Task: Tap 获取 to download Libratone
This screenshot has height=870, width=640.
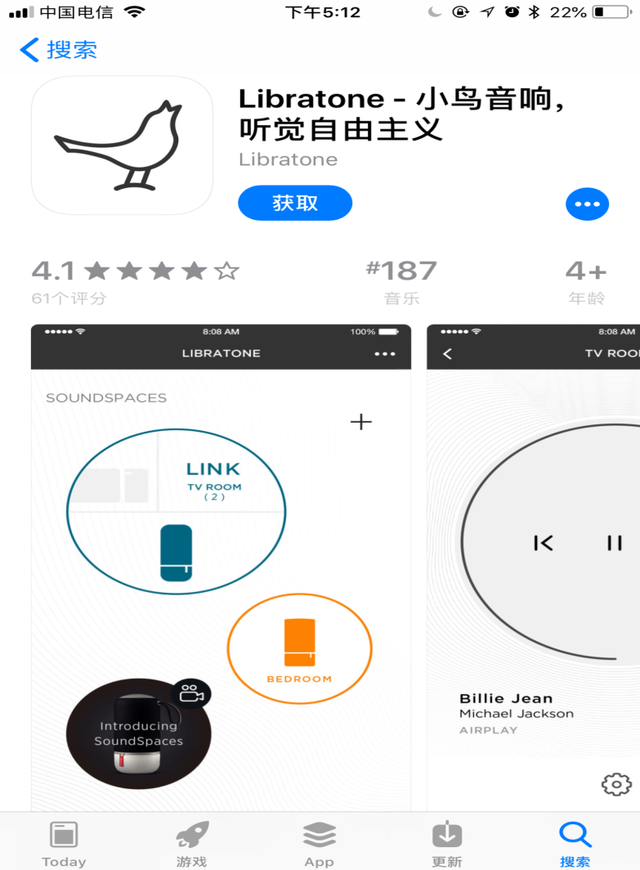Action: point(295,203)
